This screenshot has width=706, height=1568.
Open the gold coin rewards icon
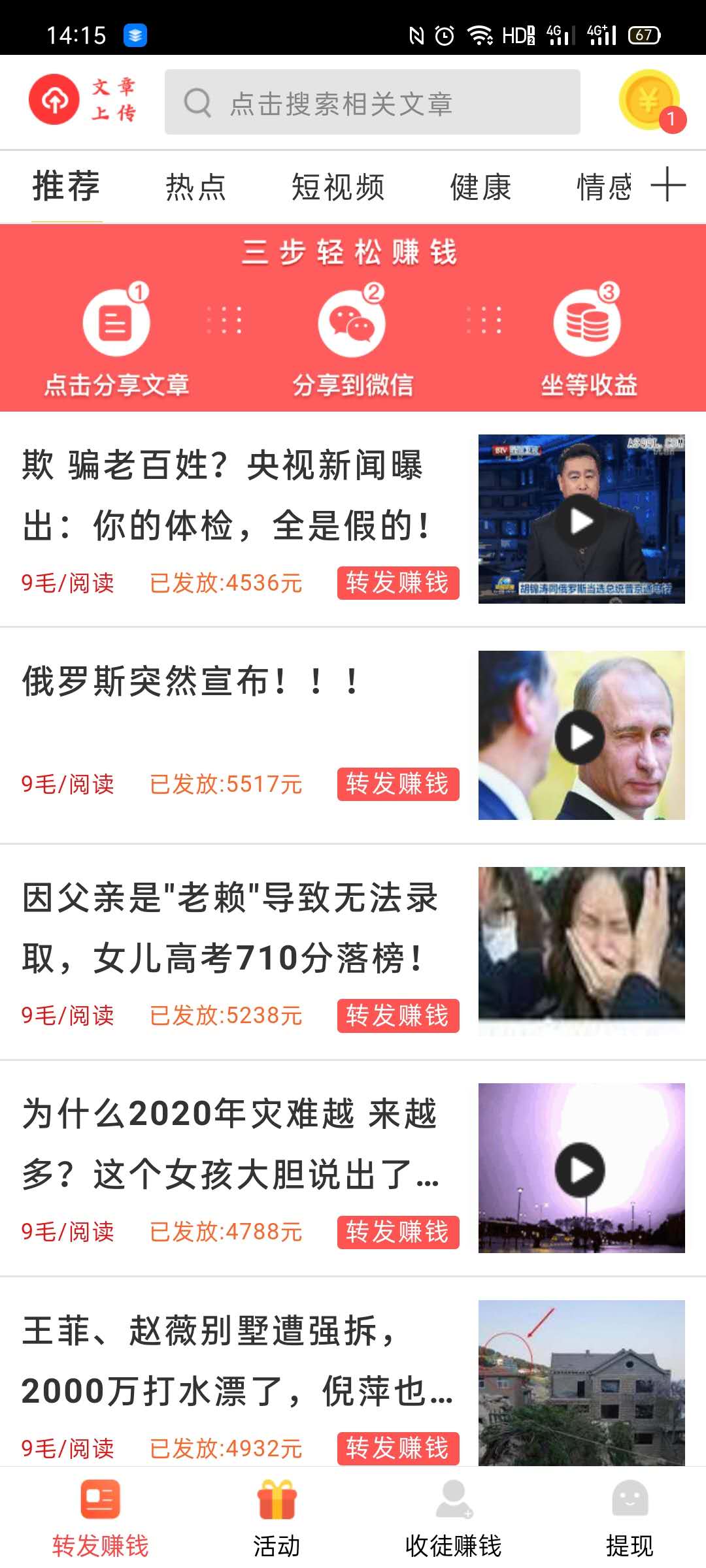650,101
